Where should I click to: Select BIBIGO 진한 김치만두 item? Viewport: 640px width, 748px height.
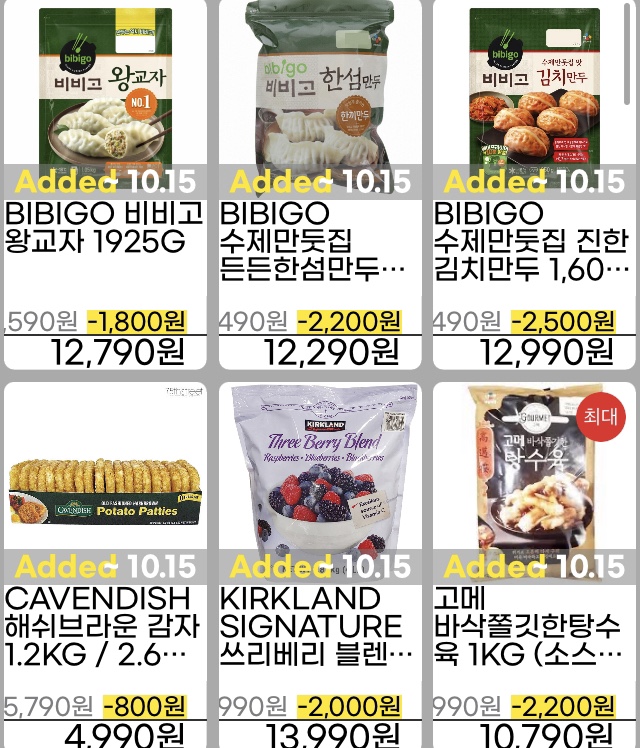[x=533, y=240]
